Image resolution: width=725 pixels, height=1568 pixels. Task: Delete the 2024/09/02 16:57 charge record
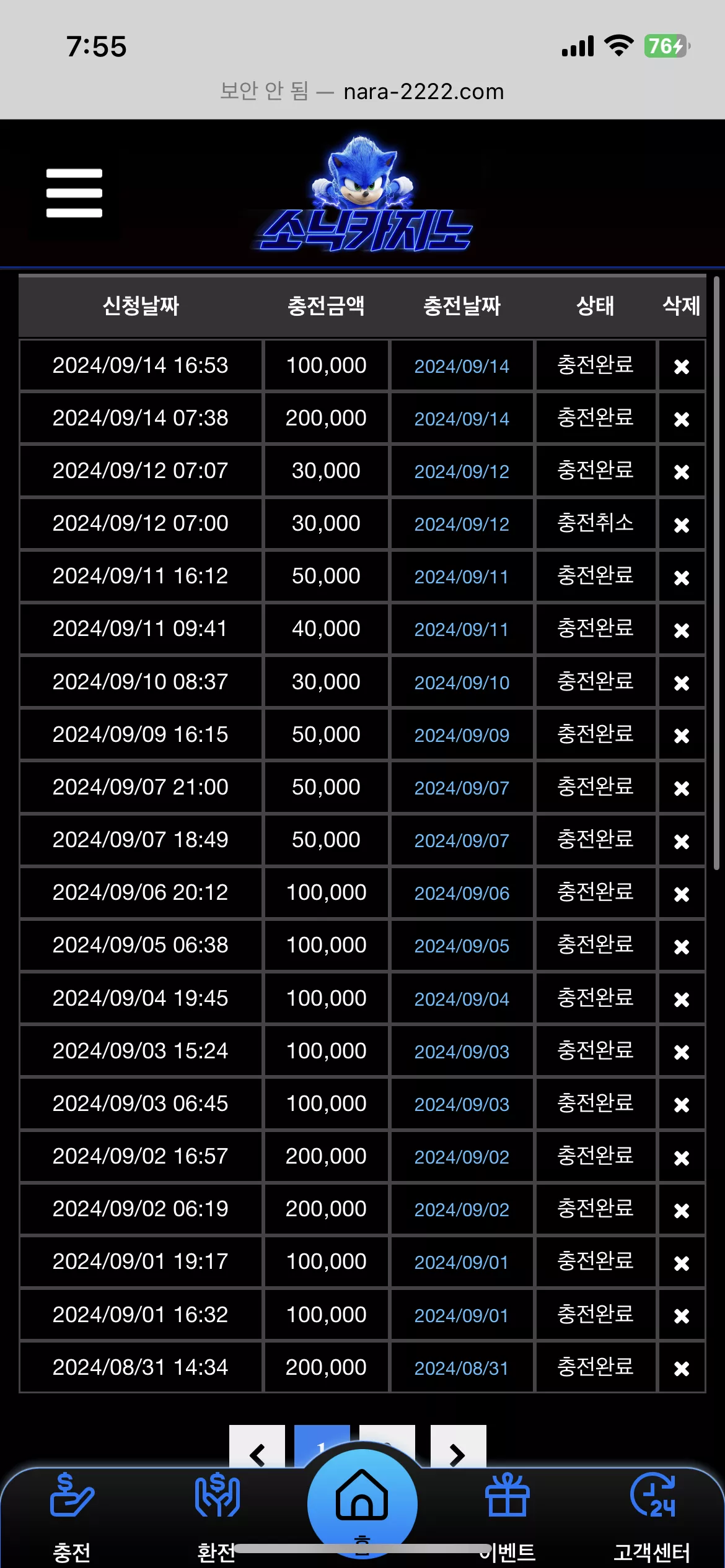coord(682,1157)
